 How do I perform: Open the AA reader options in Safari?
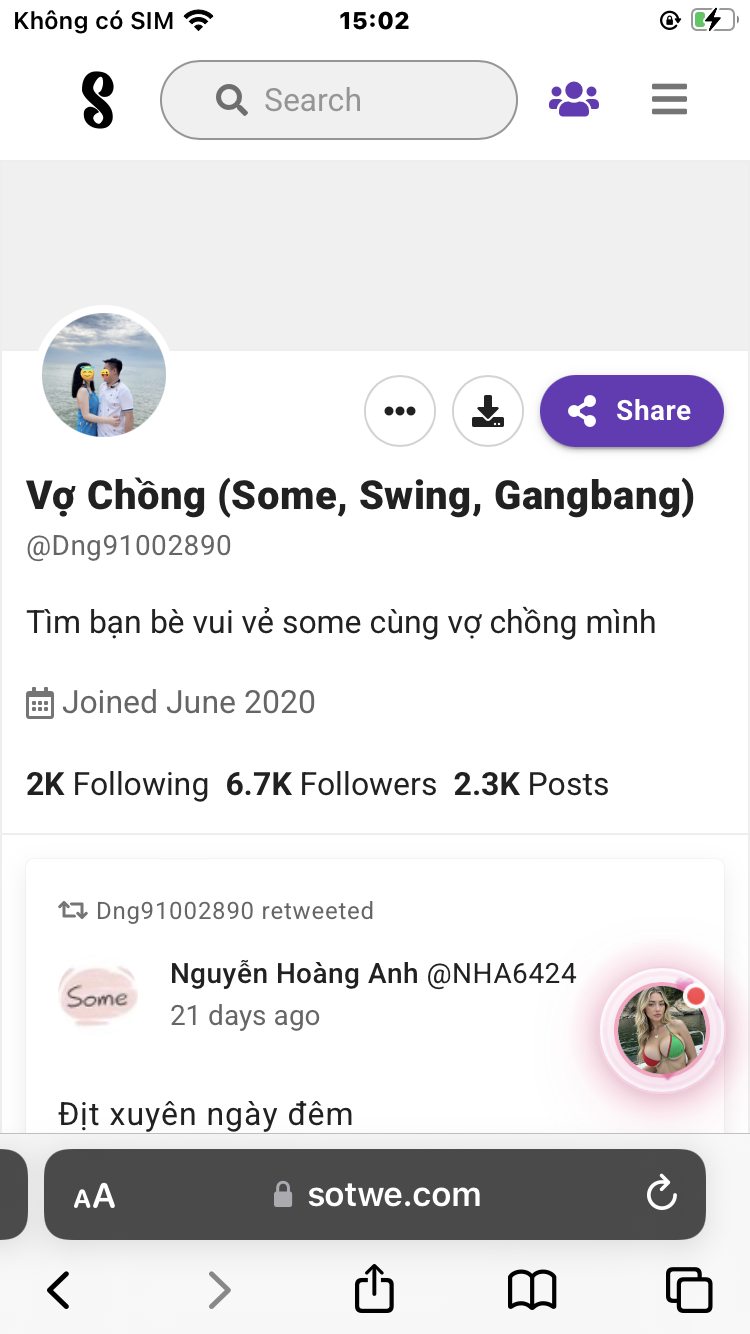(x=95, y=1195)
